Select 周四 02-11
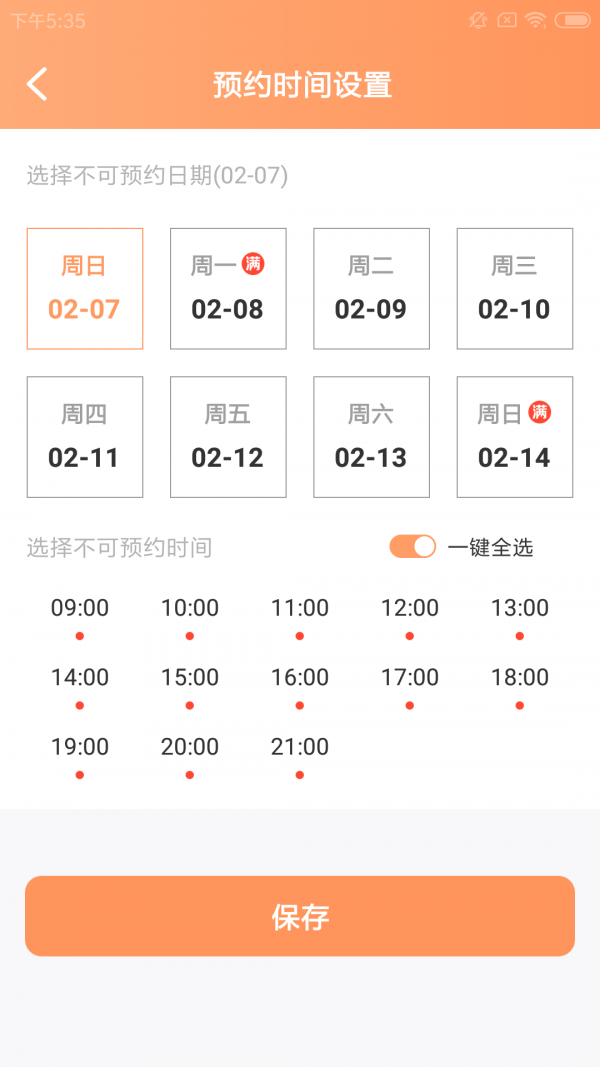Viewport: 600px width, 1067px height. pos(84,437)
